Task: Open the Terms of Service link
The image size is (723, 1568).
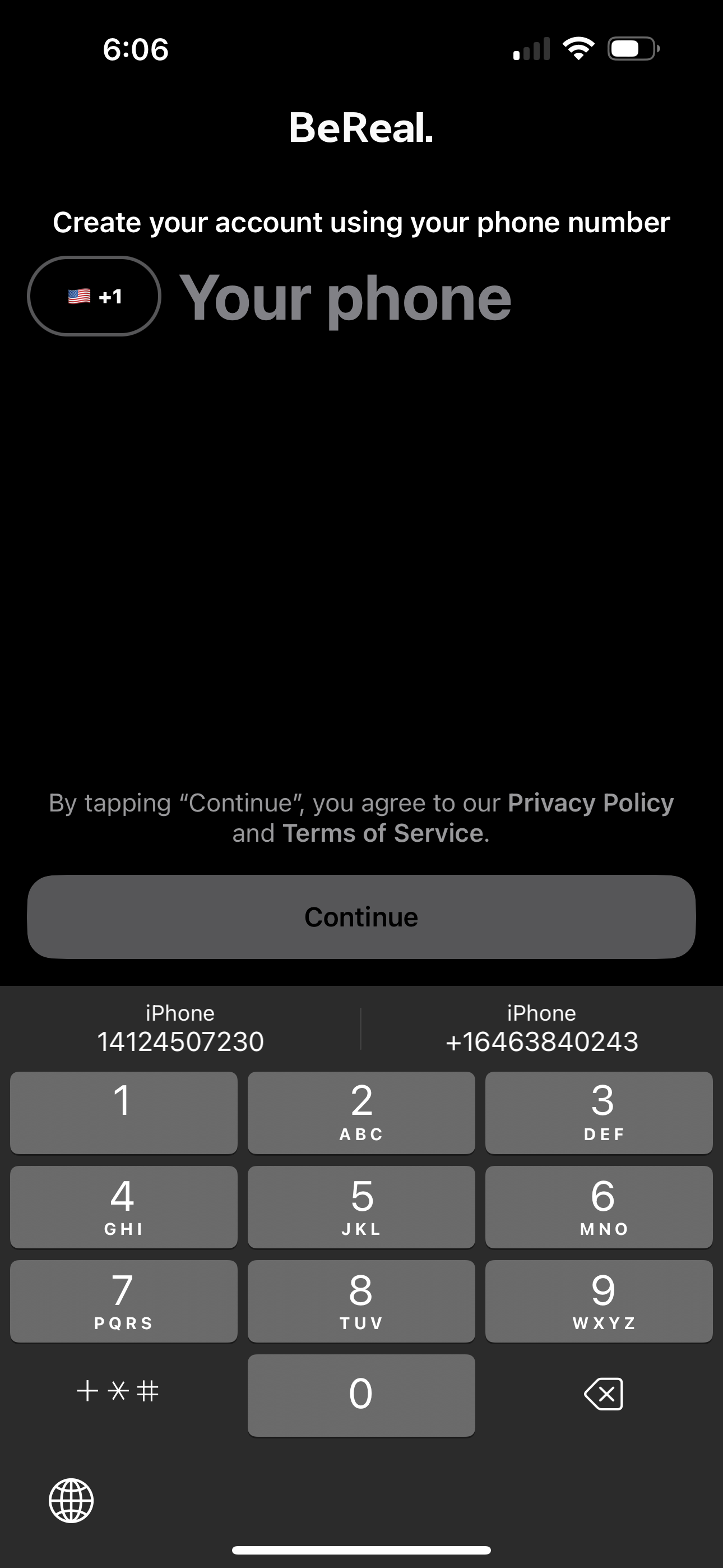Action: tap(382, 832)
